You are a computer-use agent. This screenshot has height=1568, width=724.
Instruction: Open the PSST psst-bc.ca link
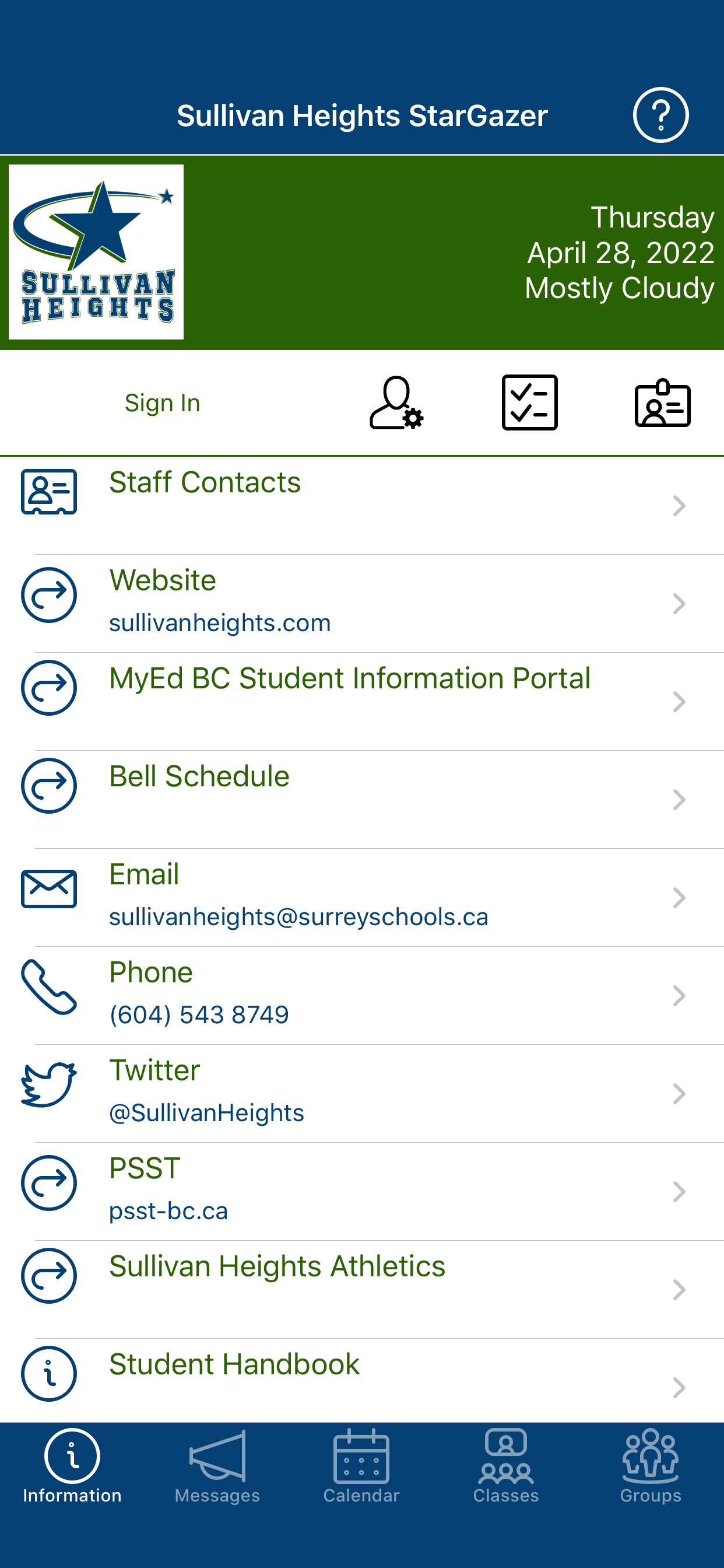point(362,1191)
